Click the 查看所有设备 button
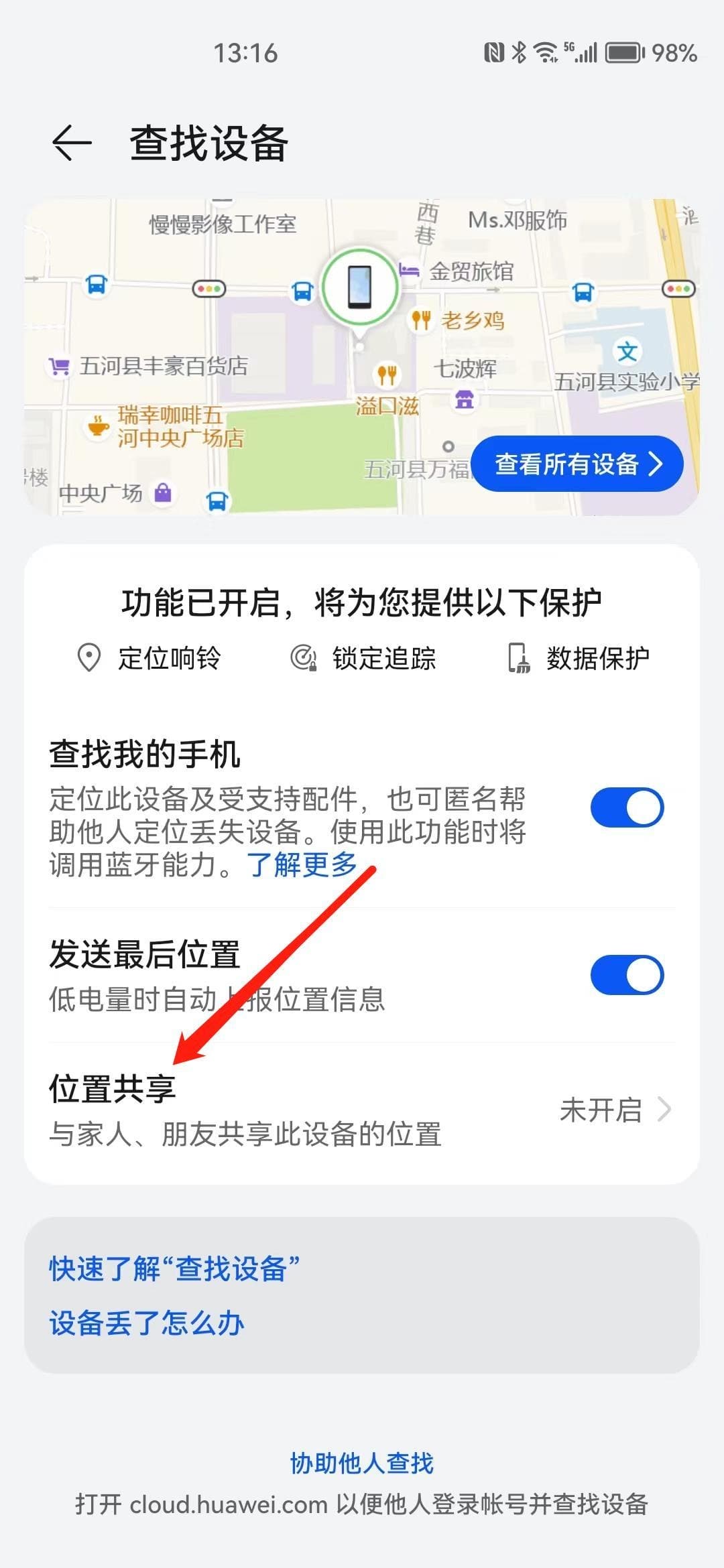The image size is (724, 1568). [x=578, y=464]
